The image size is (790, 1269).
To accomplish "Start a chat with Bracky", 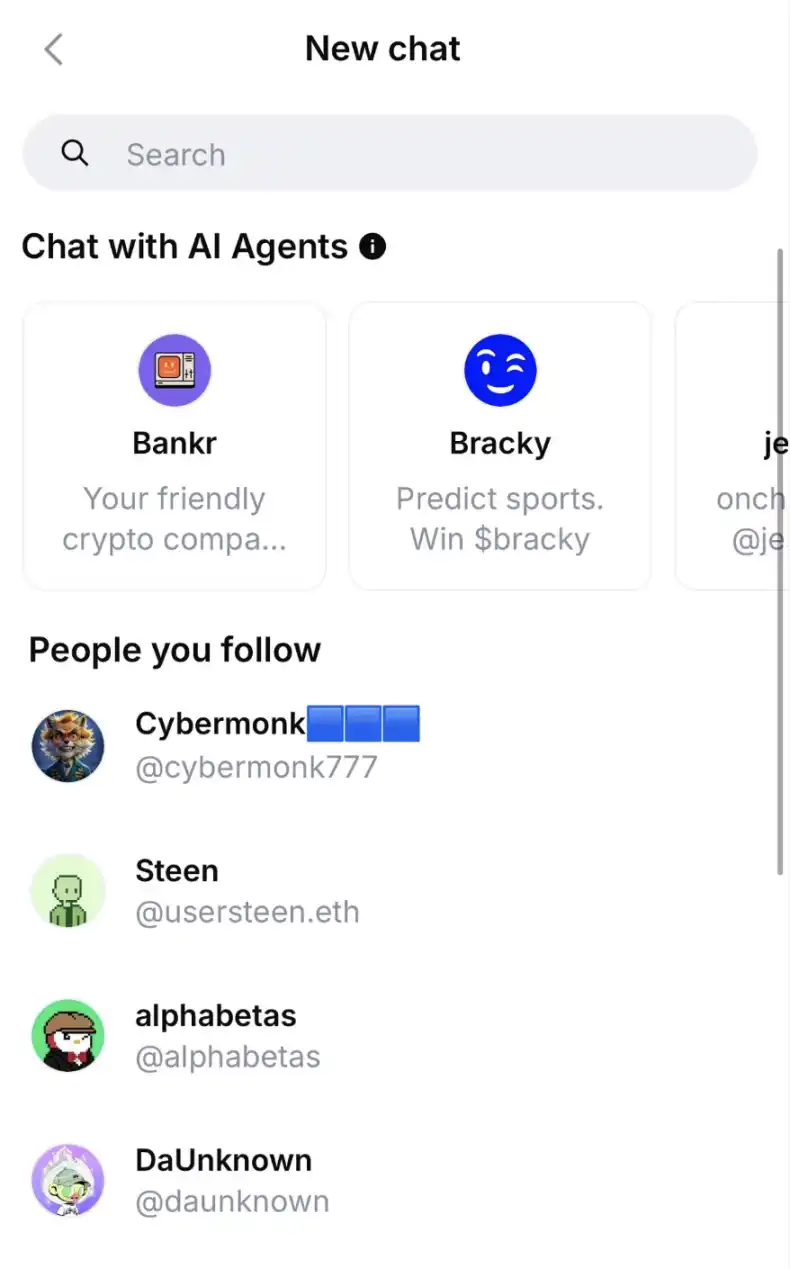I will point(500,445).
